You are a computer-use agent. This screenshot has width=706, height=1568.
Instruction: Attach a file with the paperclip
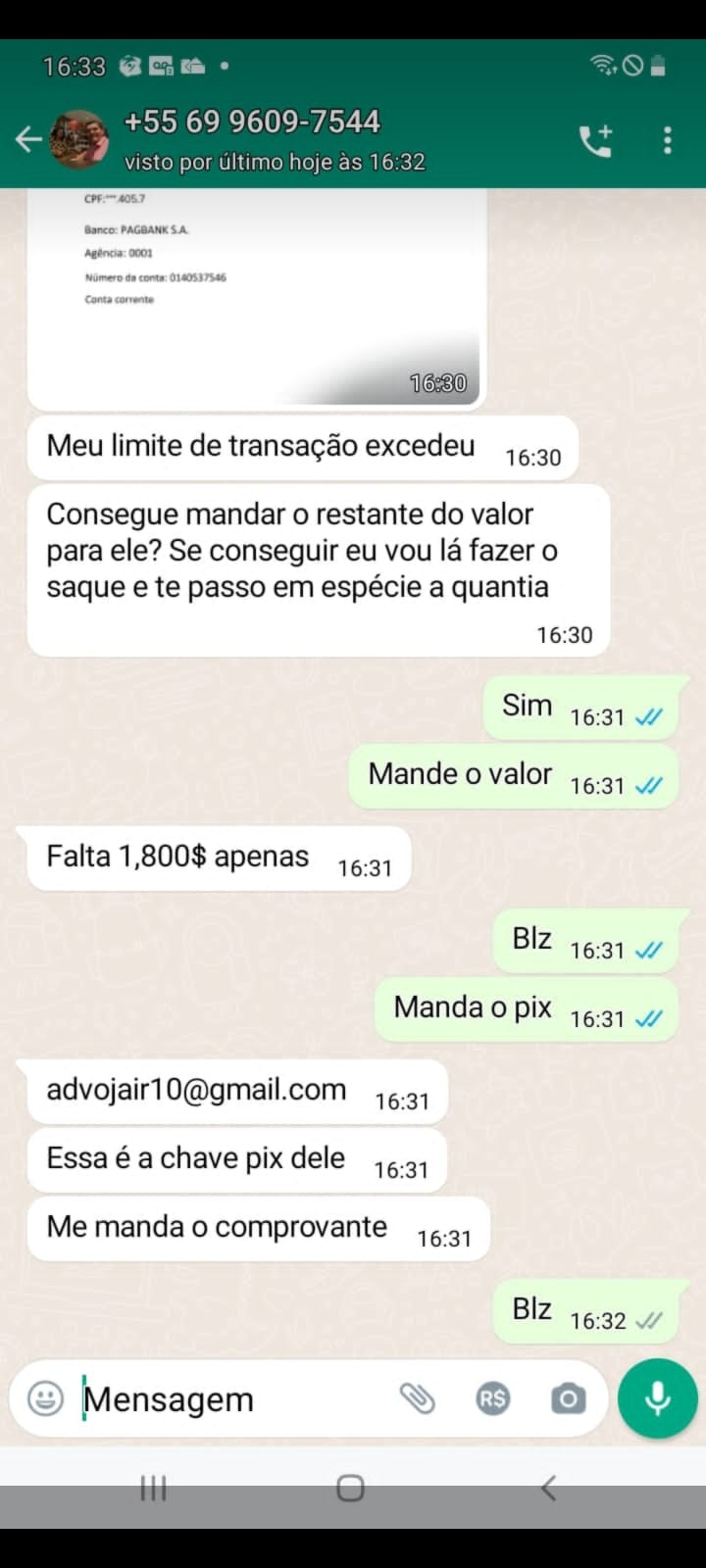pos(417,1398)
